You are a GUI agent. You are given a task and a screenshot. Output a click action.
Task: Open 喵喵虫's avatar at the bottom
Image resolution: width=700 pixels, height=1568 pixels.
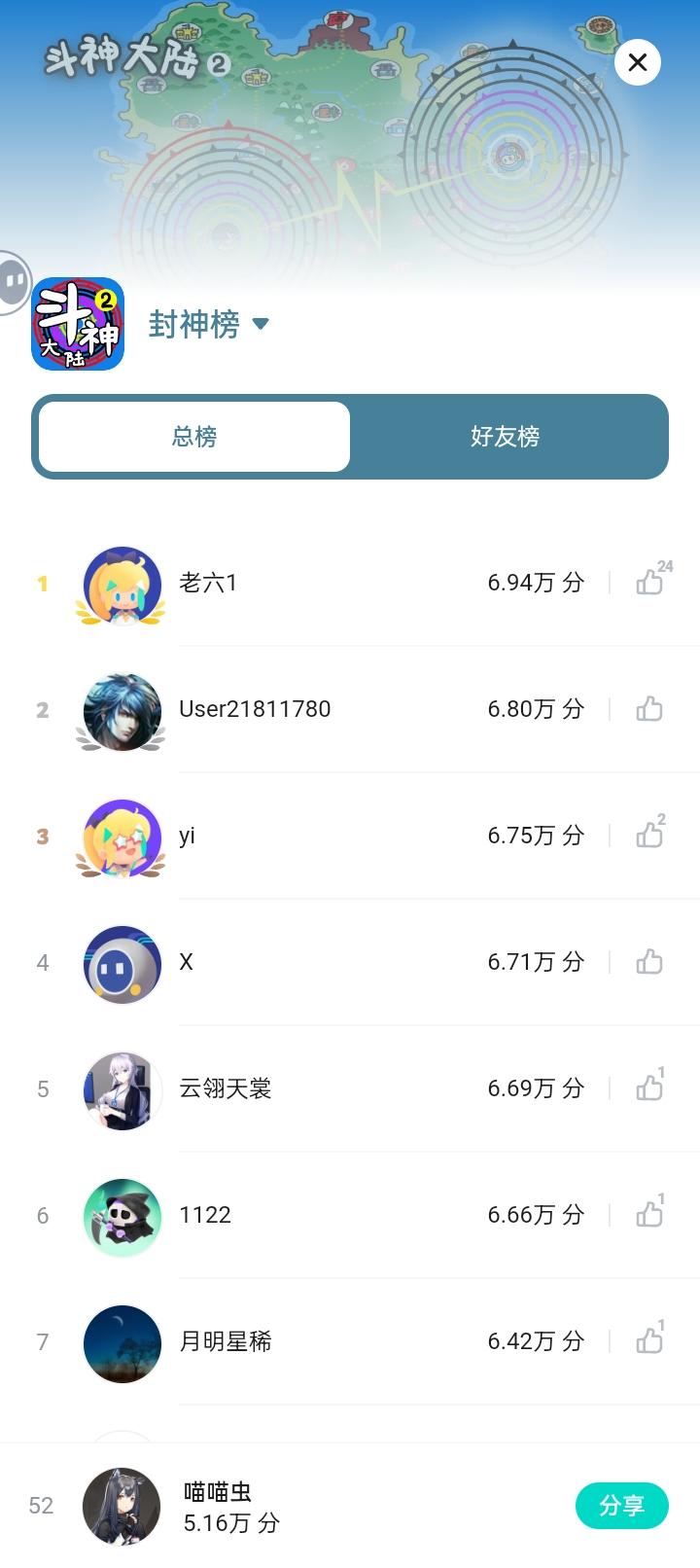[122, 1505]
